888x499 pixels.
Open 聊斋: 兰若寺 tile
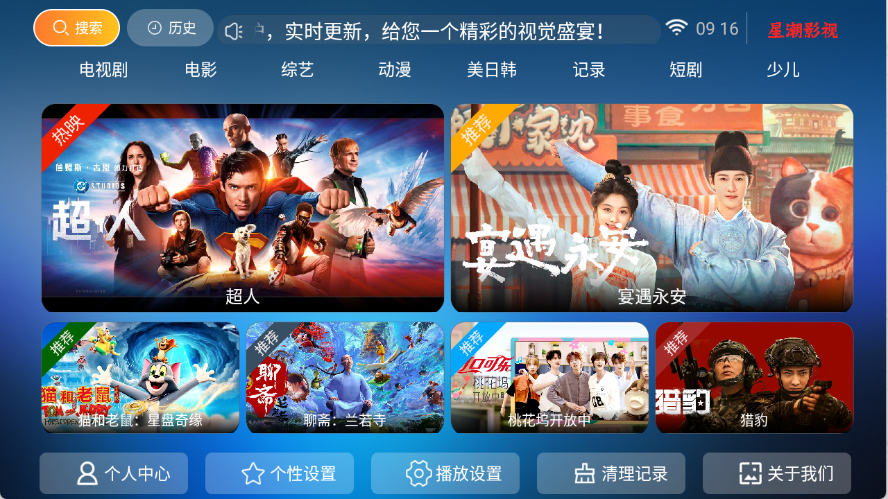click(344, 377)
